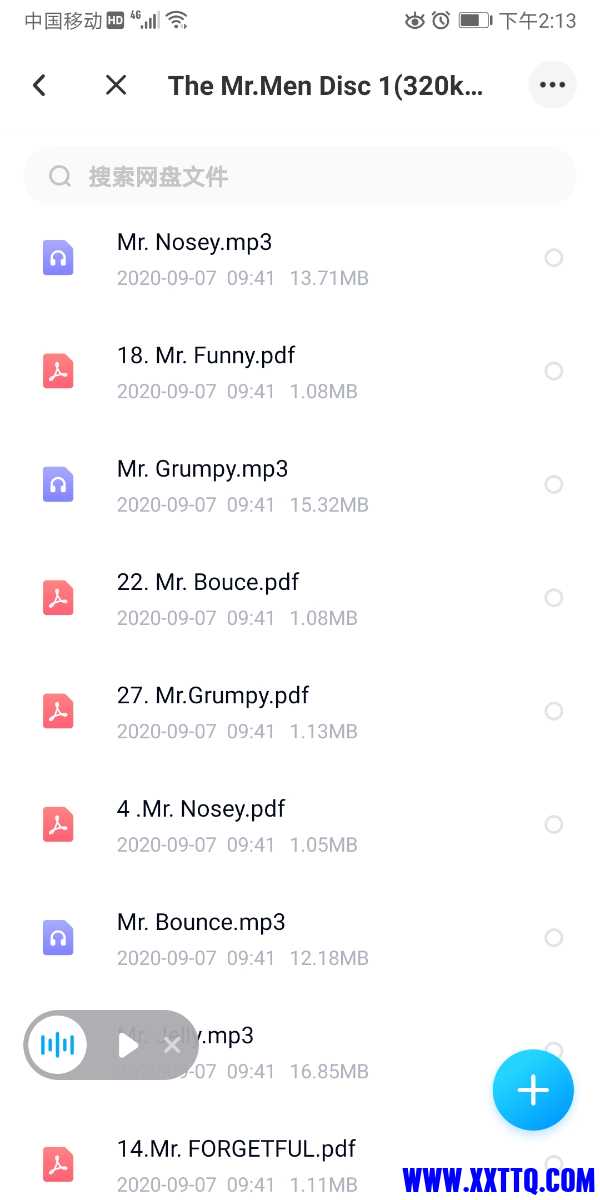The image size is (600, 1200).
Task: Open 27. Mr.Grumpy.pdf
Action: (x=213, y=695)
